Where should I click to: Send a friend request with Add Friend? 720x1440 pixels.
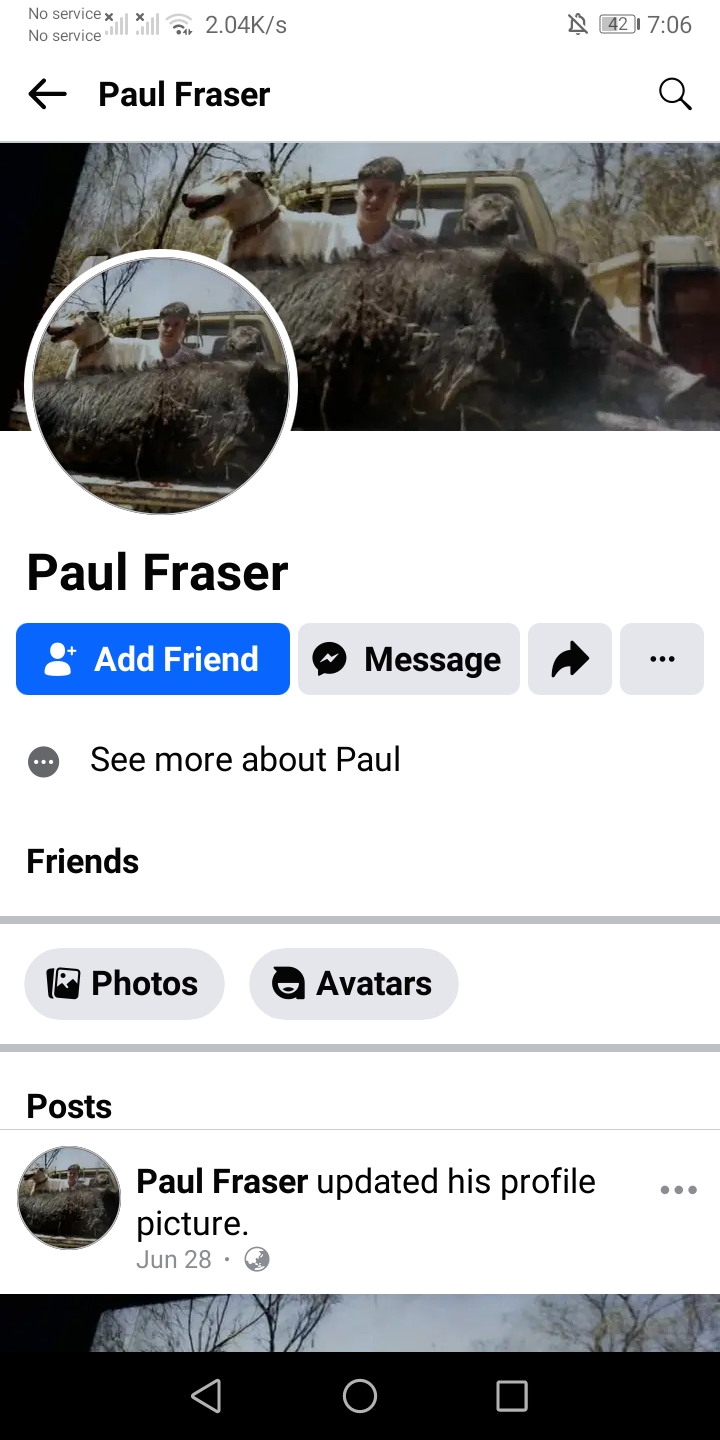[x=153, y=659]
